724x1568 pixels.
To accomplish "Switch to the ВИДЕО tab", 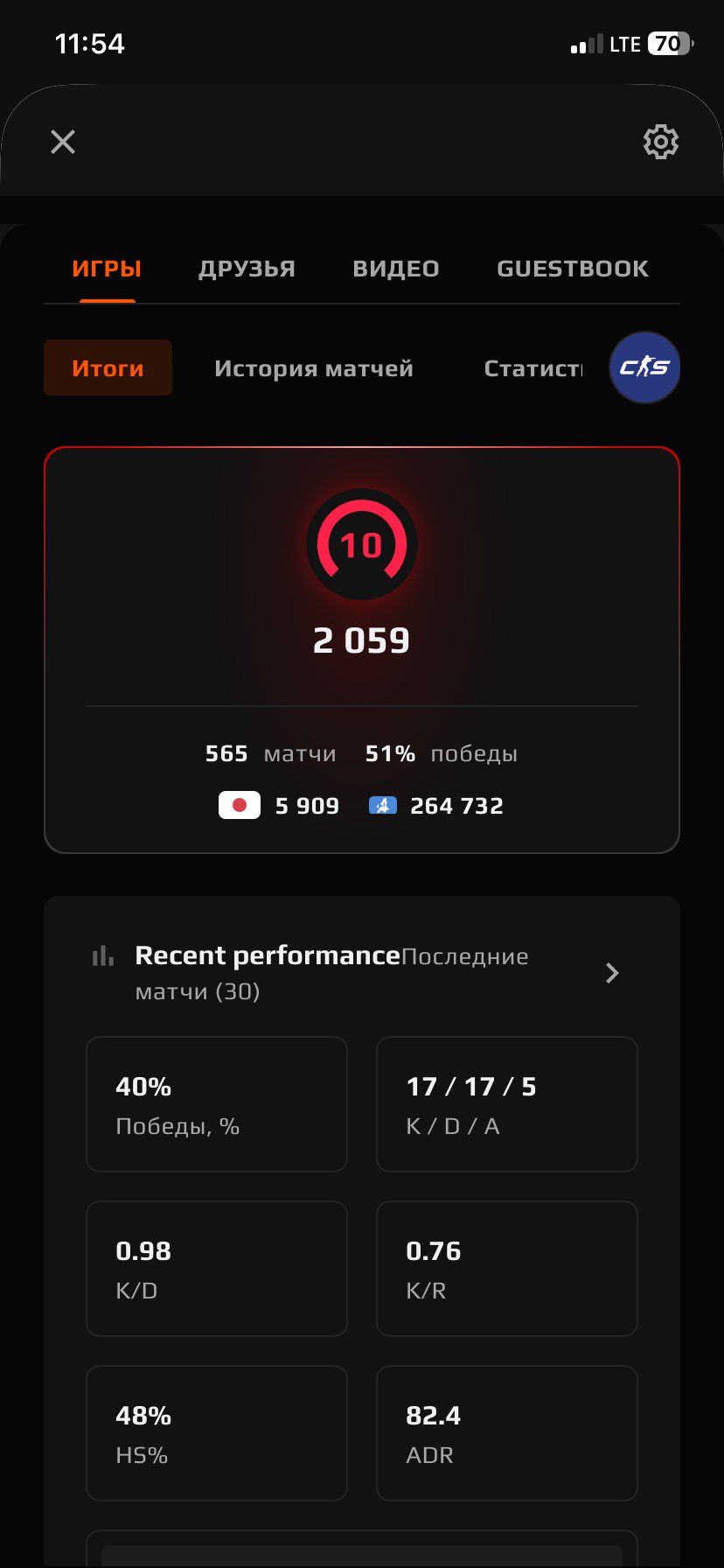I will click(395, 269).
